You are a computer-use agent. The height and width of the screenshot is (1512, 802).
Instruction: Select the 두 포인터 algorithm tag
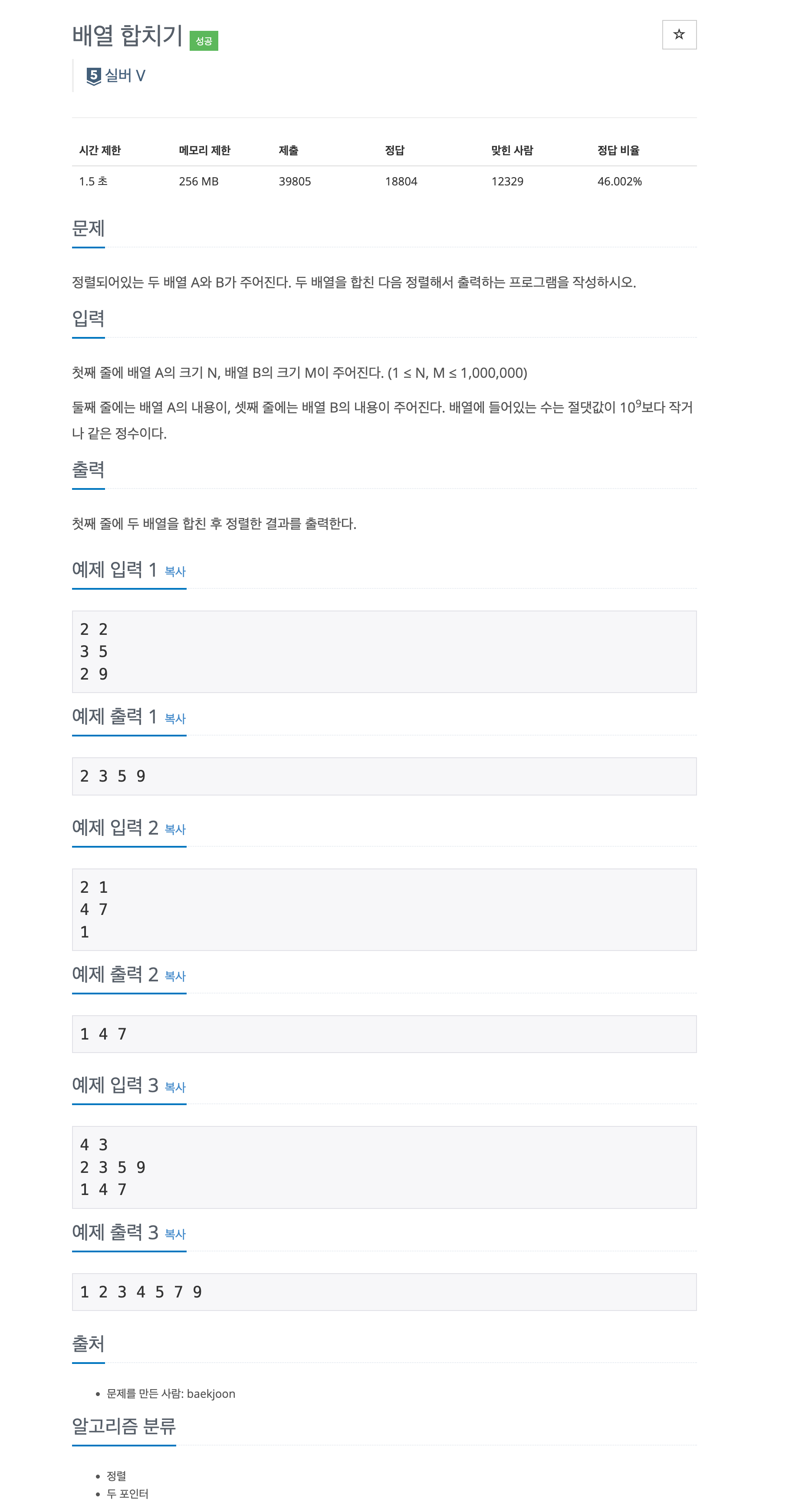click(x=126, y=1494)
